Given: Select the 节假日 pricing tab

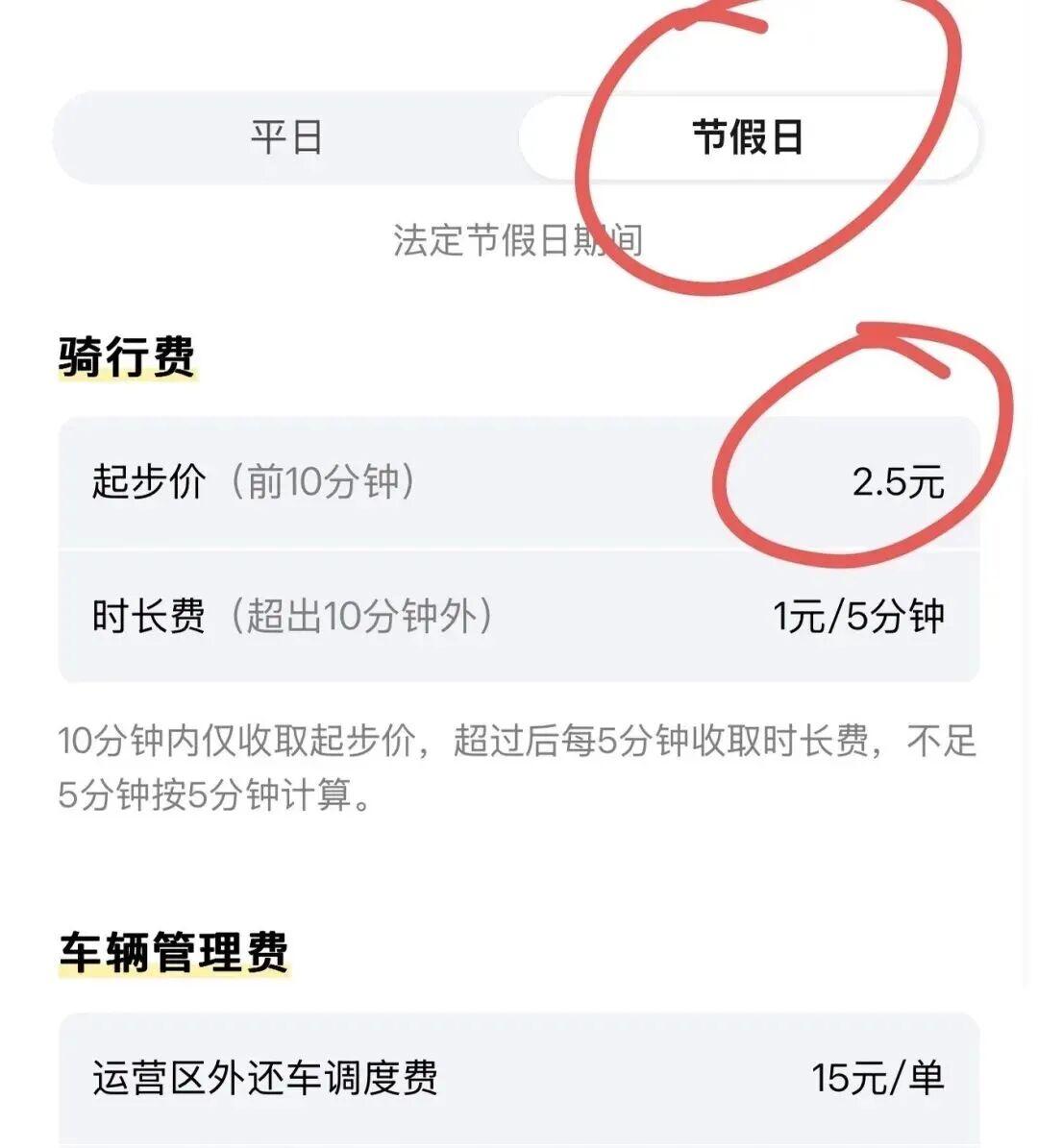Looking at the screenshot, I should (748, 137).
